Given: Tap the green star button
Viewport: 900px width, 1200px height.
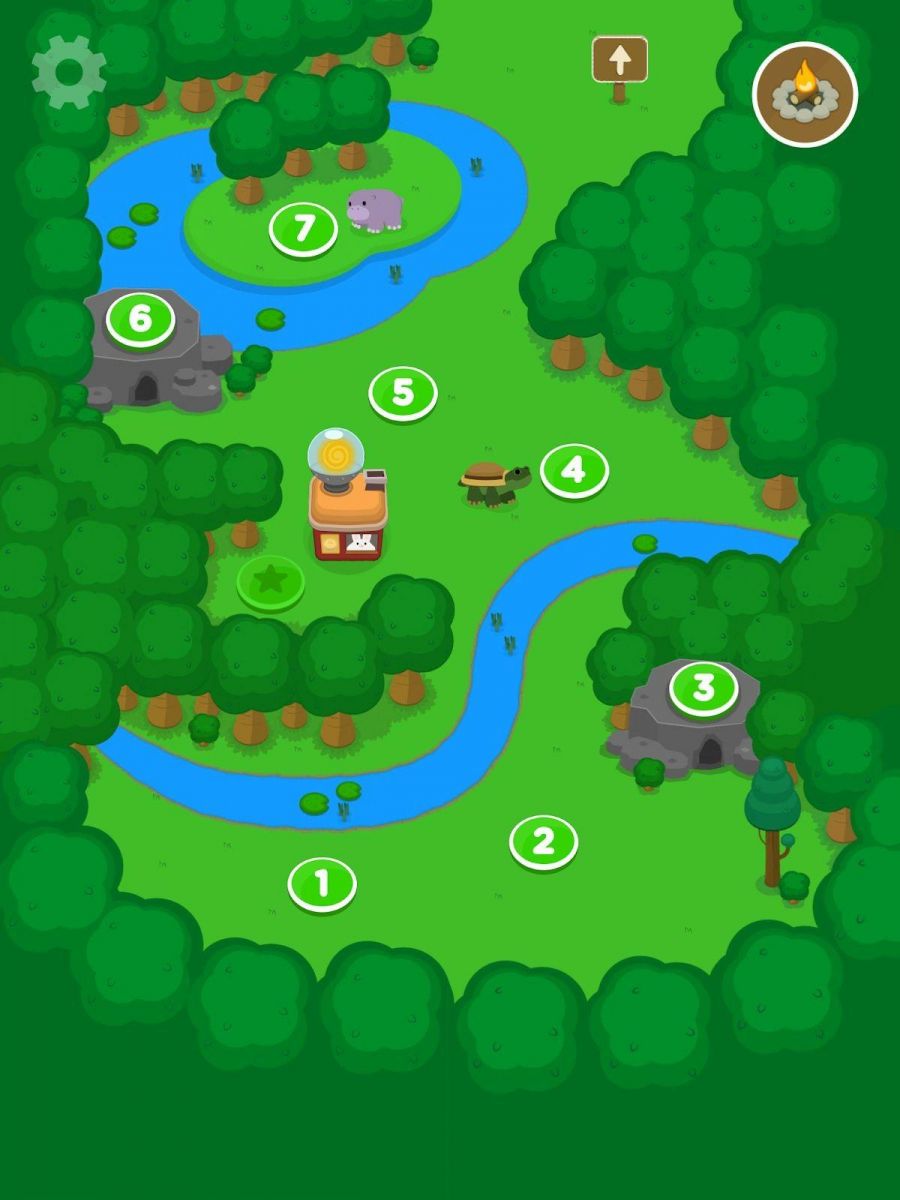Looking at the screenshot, I should tap(270, 580).
